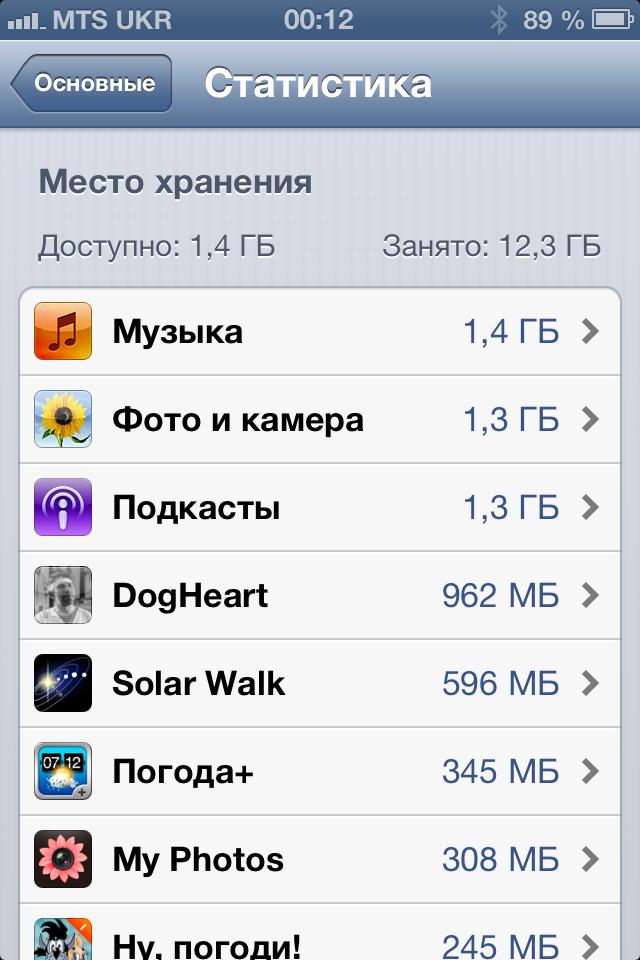Open Музыка storage details
This screenshot has width=640, height=960.
[320, 331]
